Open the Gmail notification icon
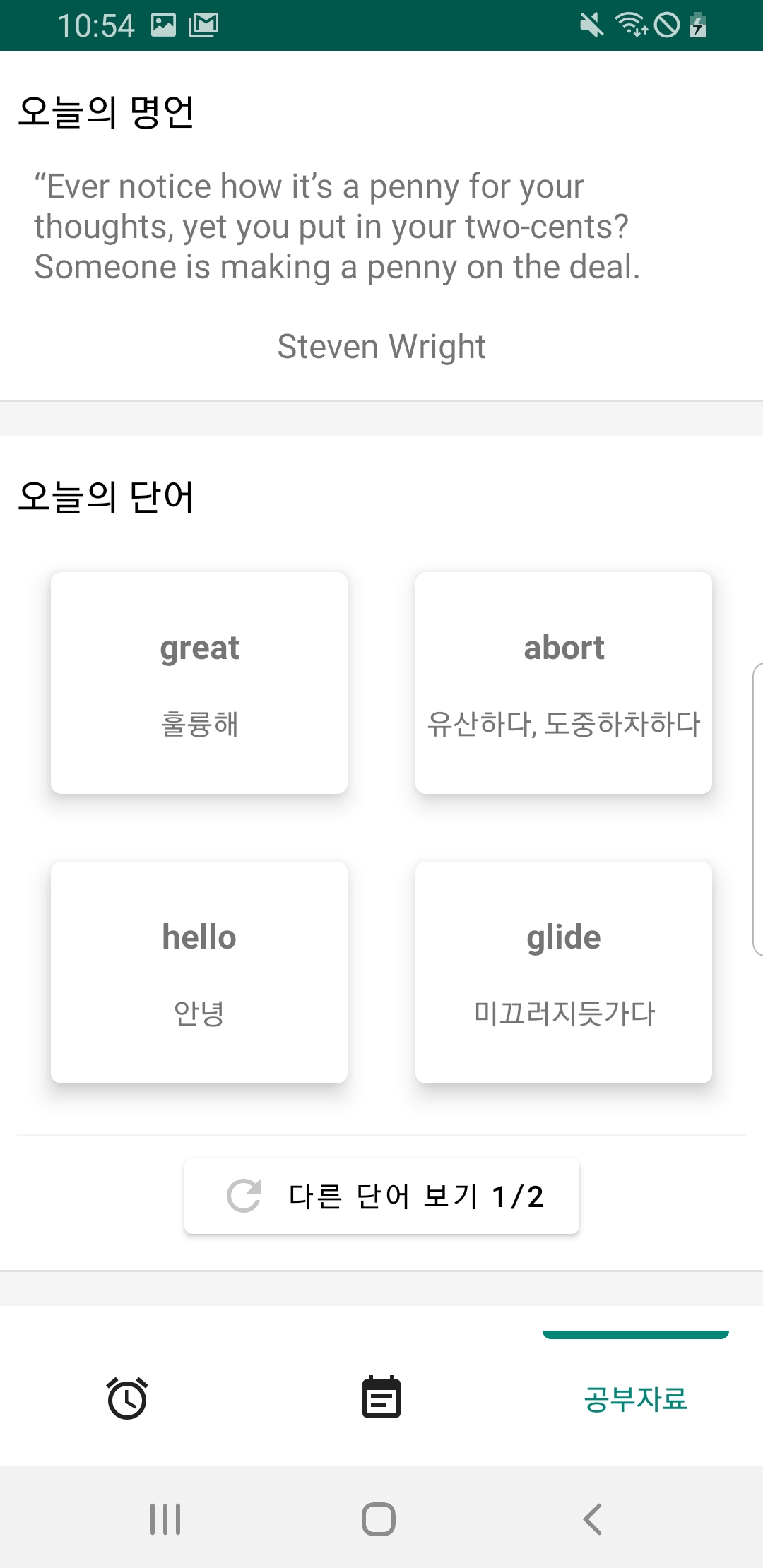The height and width of the screenshot is (1568, 763). 203,25
